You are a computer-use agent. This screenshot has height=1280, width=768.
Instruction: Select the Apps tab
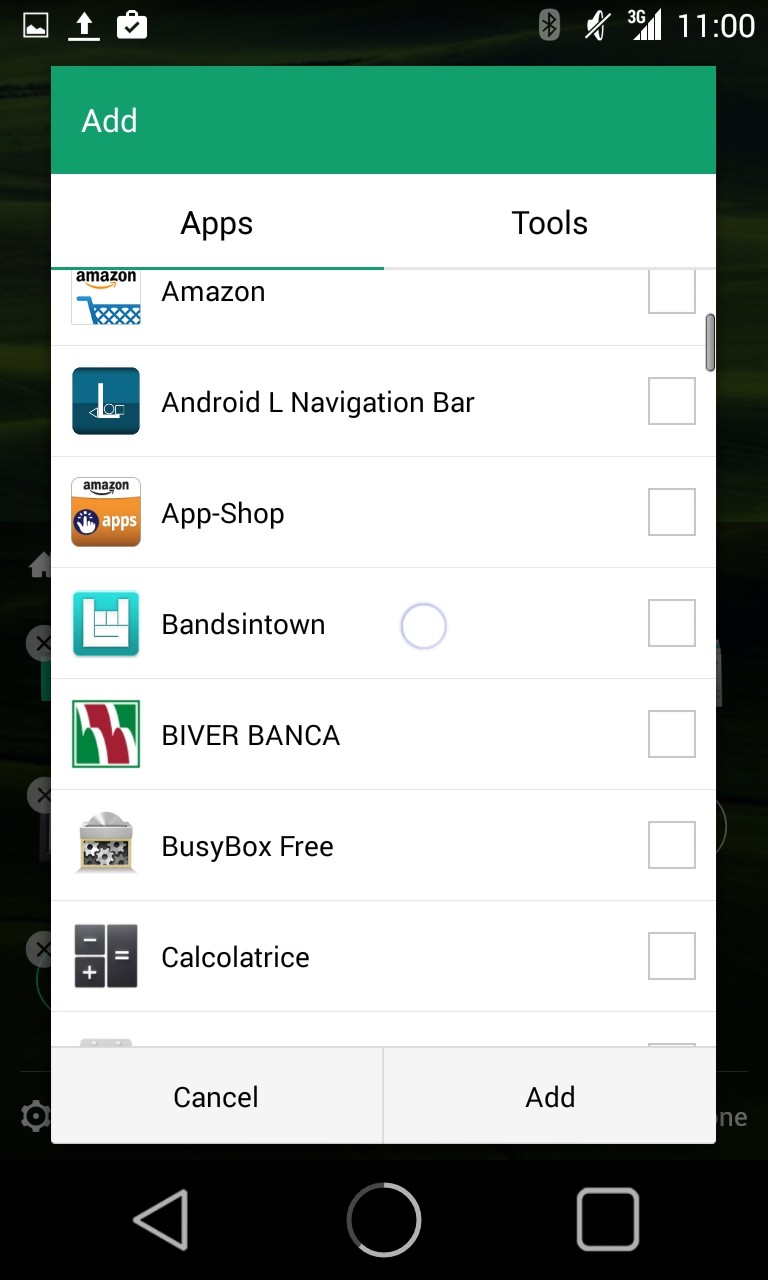217,222
